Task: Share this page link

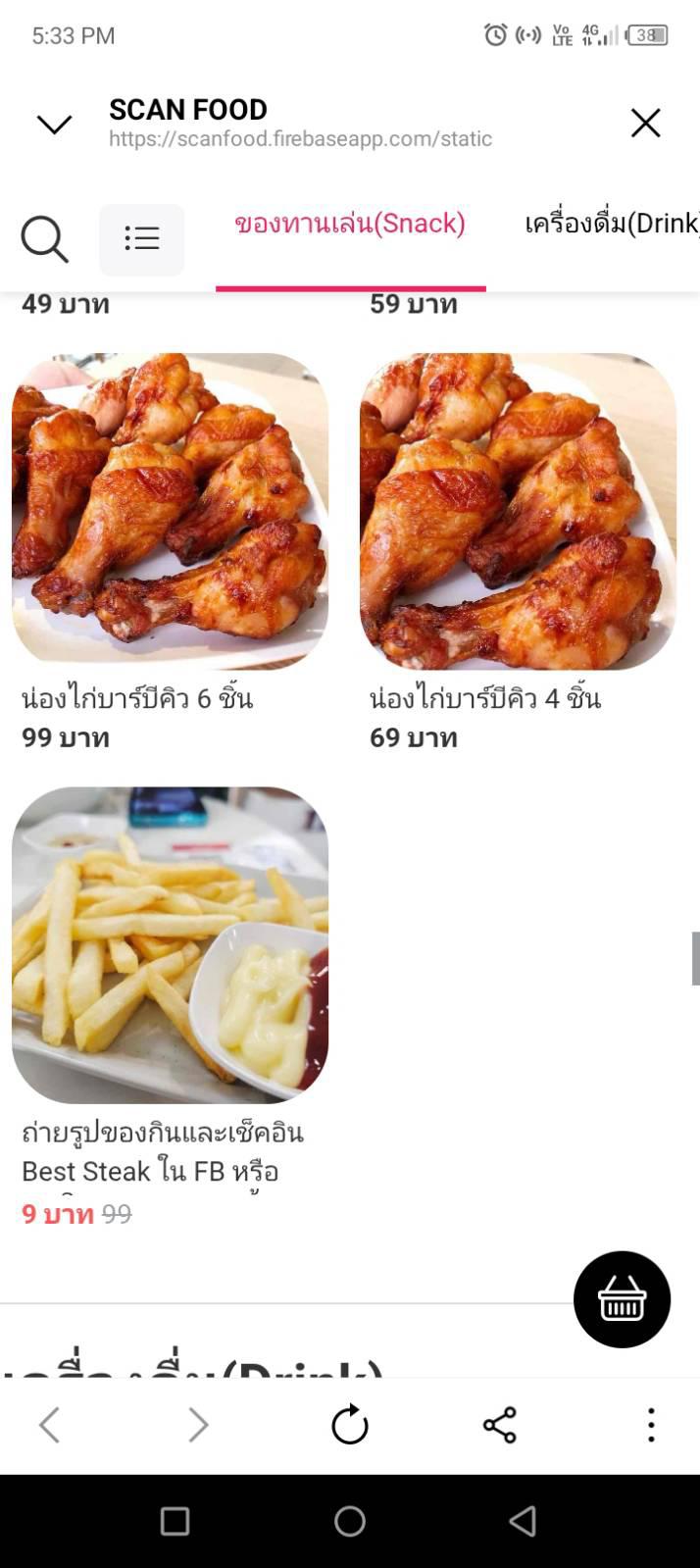Action: [x=499, y=1425]
